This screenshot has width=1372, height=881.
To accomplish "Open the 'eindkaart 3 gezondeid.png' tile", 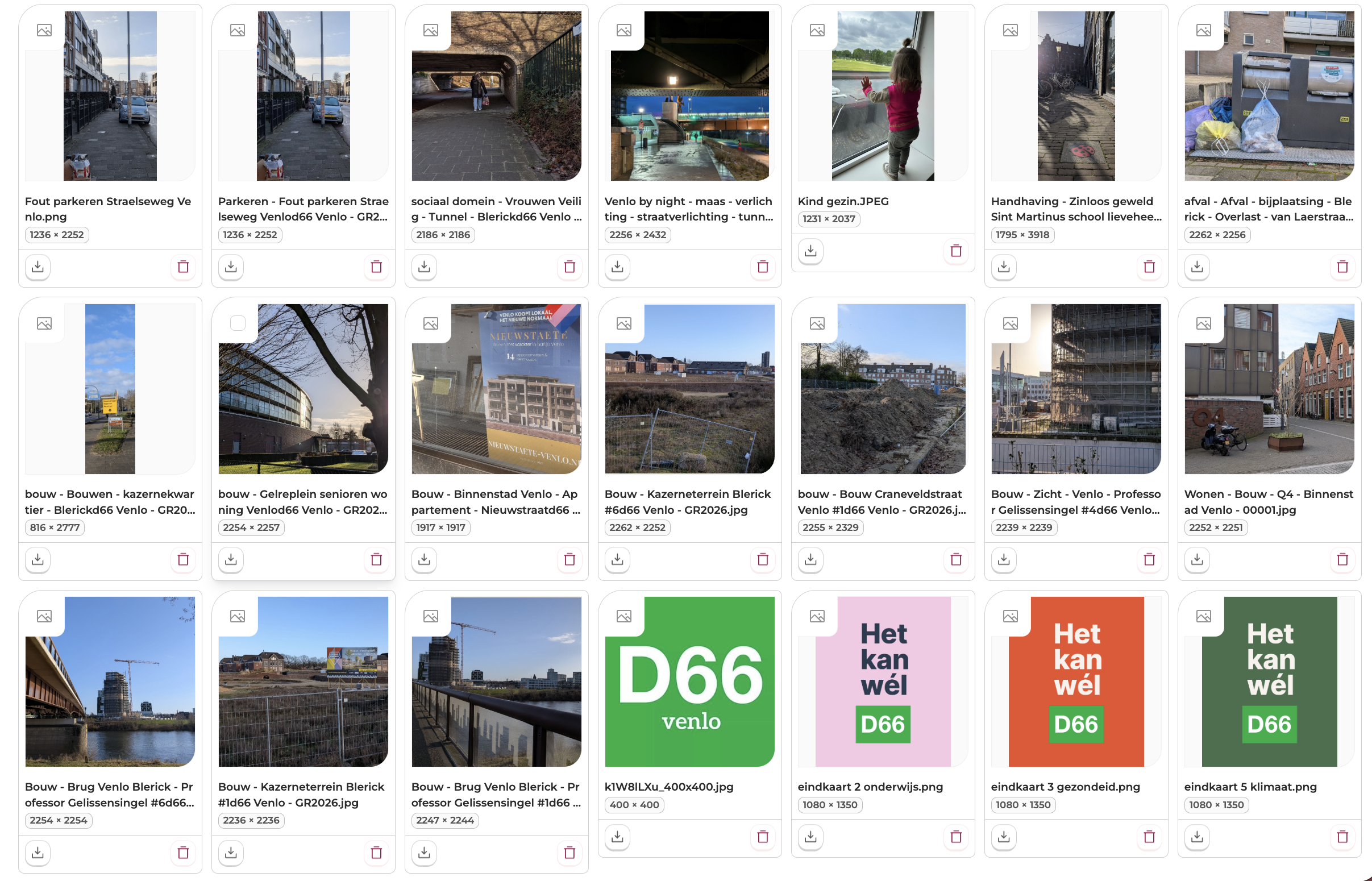I will [x=1076, y=681].
